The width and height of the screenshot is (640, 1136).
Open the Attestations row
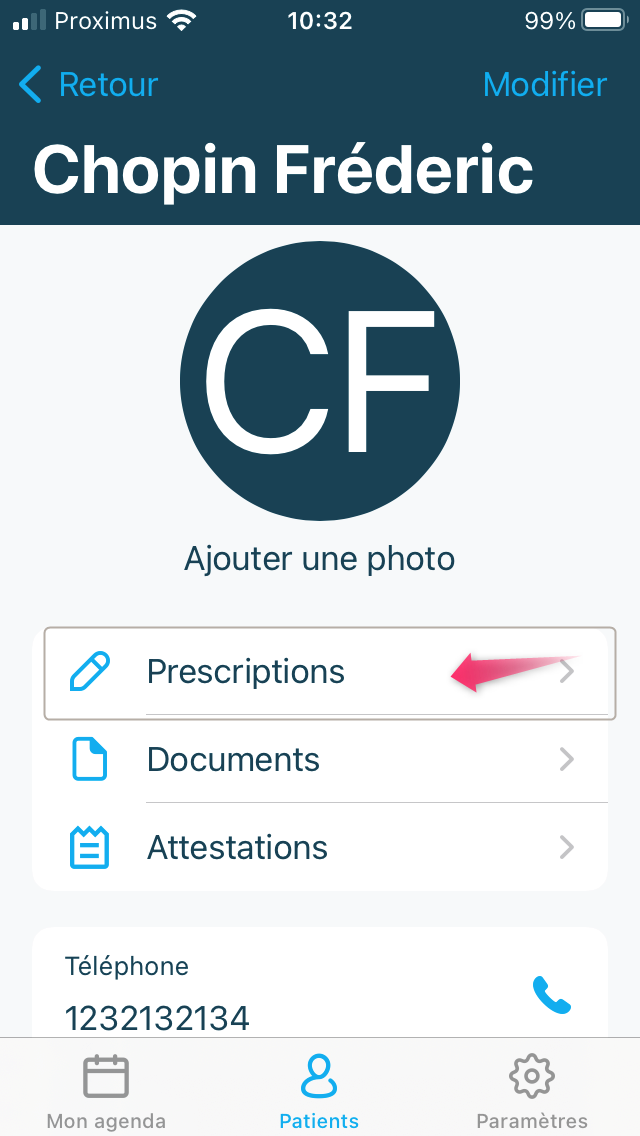tap(320, 847)
